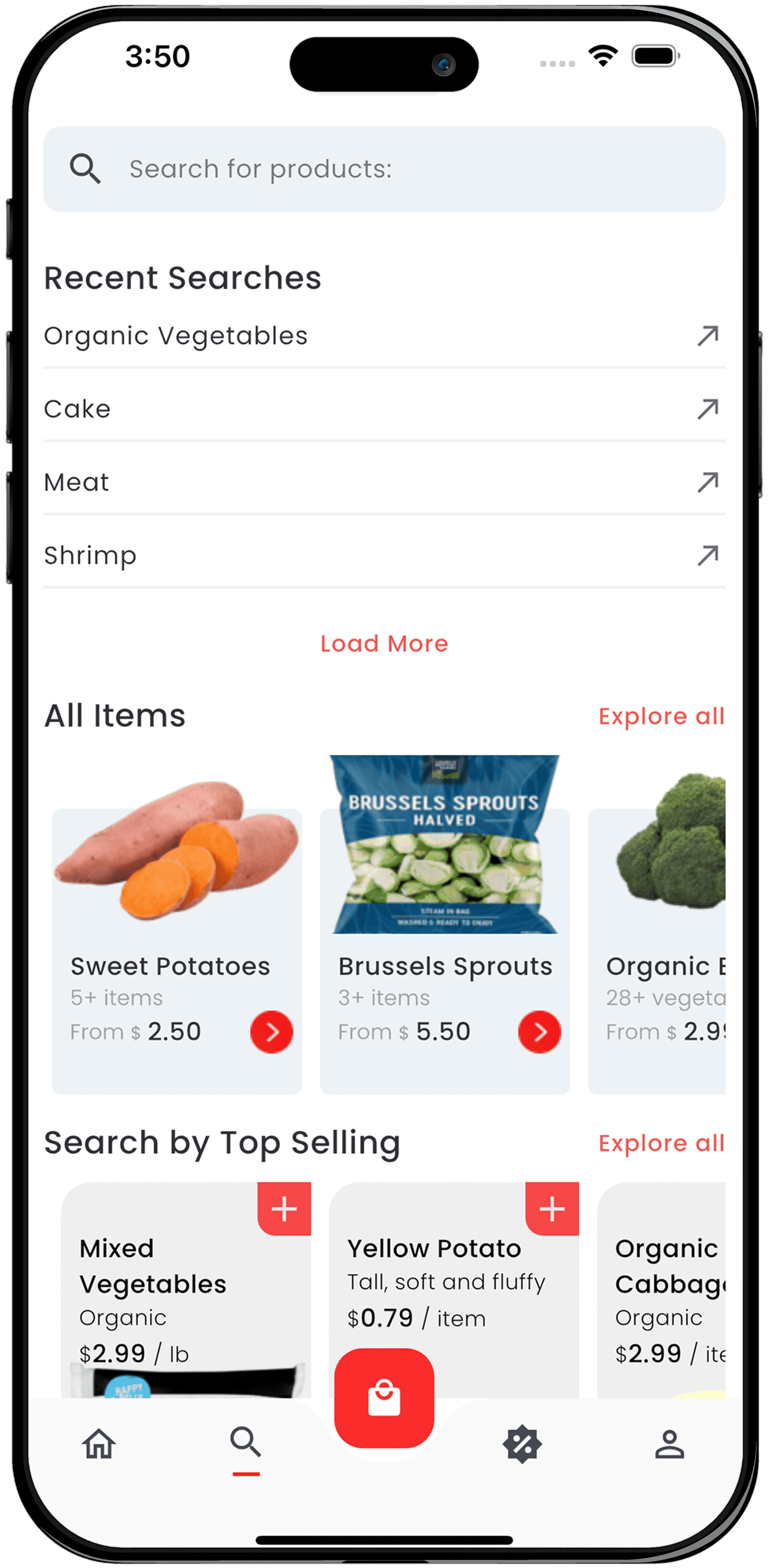Open the shopping bag cart button

point(384,1398)
